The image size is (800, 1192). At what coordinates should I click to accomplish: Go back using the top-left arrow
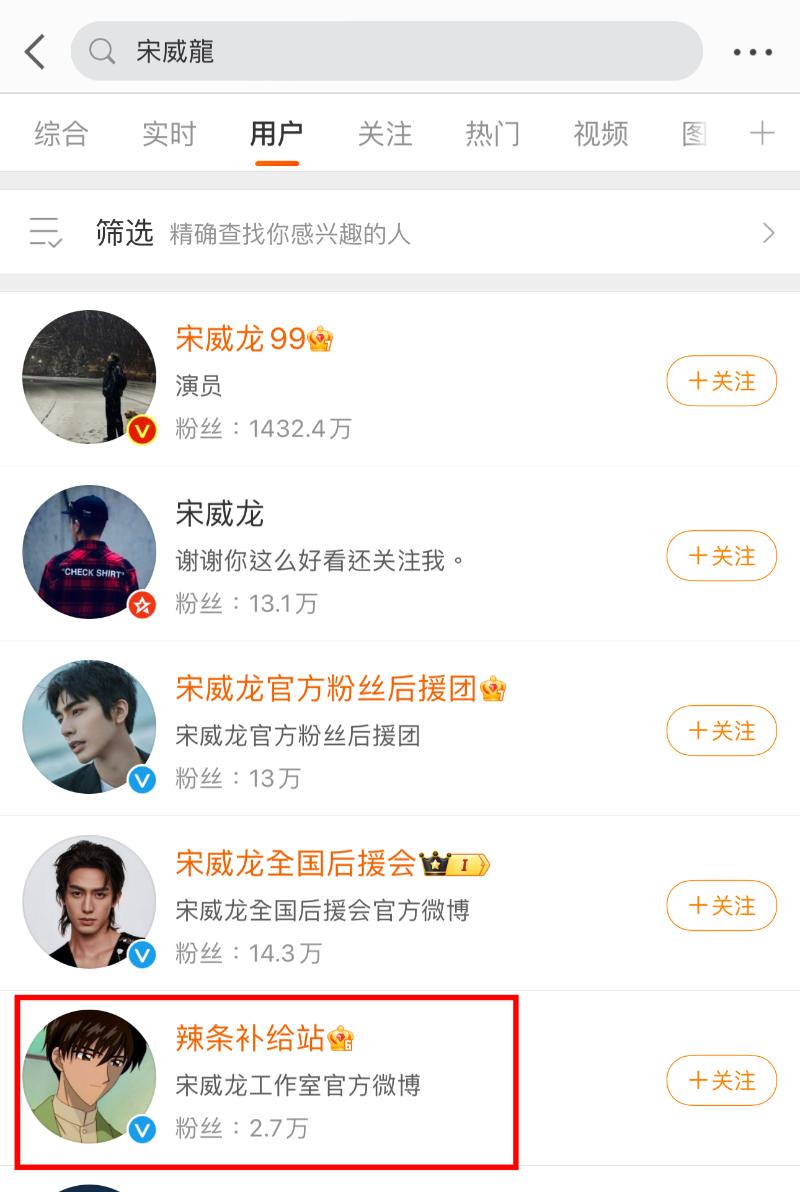point(35,52)
